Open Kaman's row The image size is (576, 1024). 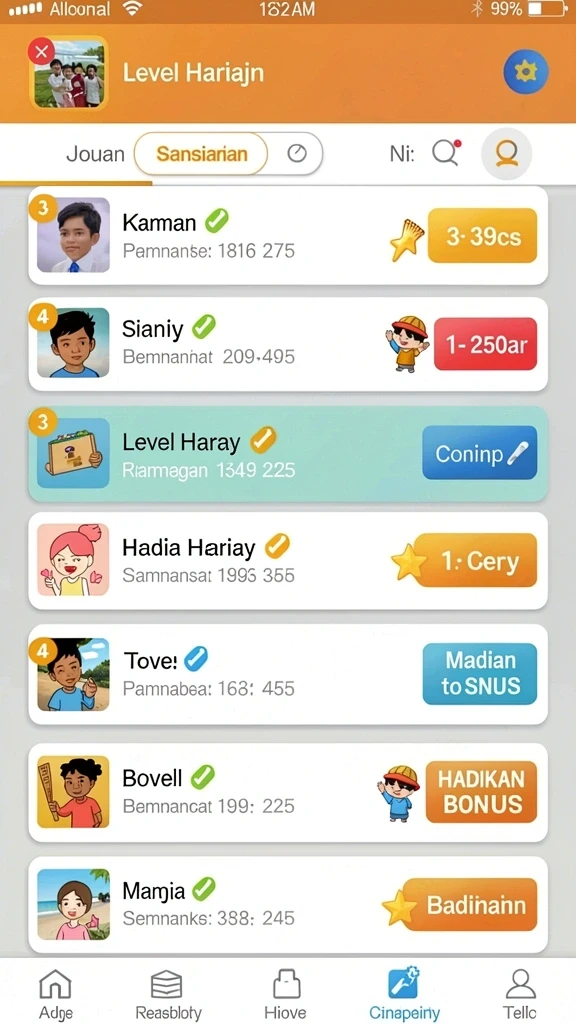pos(288,236)
